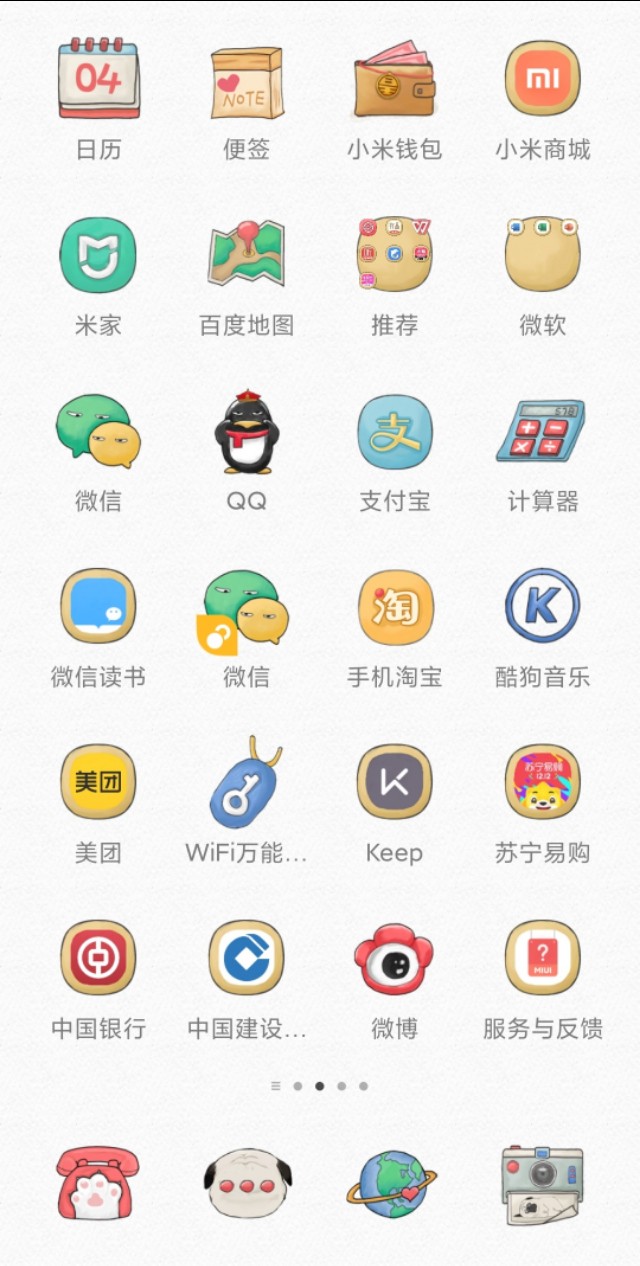640x1266 pixels.
Task: Open 手机淘宝 Taobao
Action: [394, 607]
